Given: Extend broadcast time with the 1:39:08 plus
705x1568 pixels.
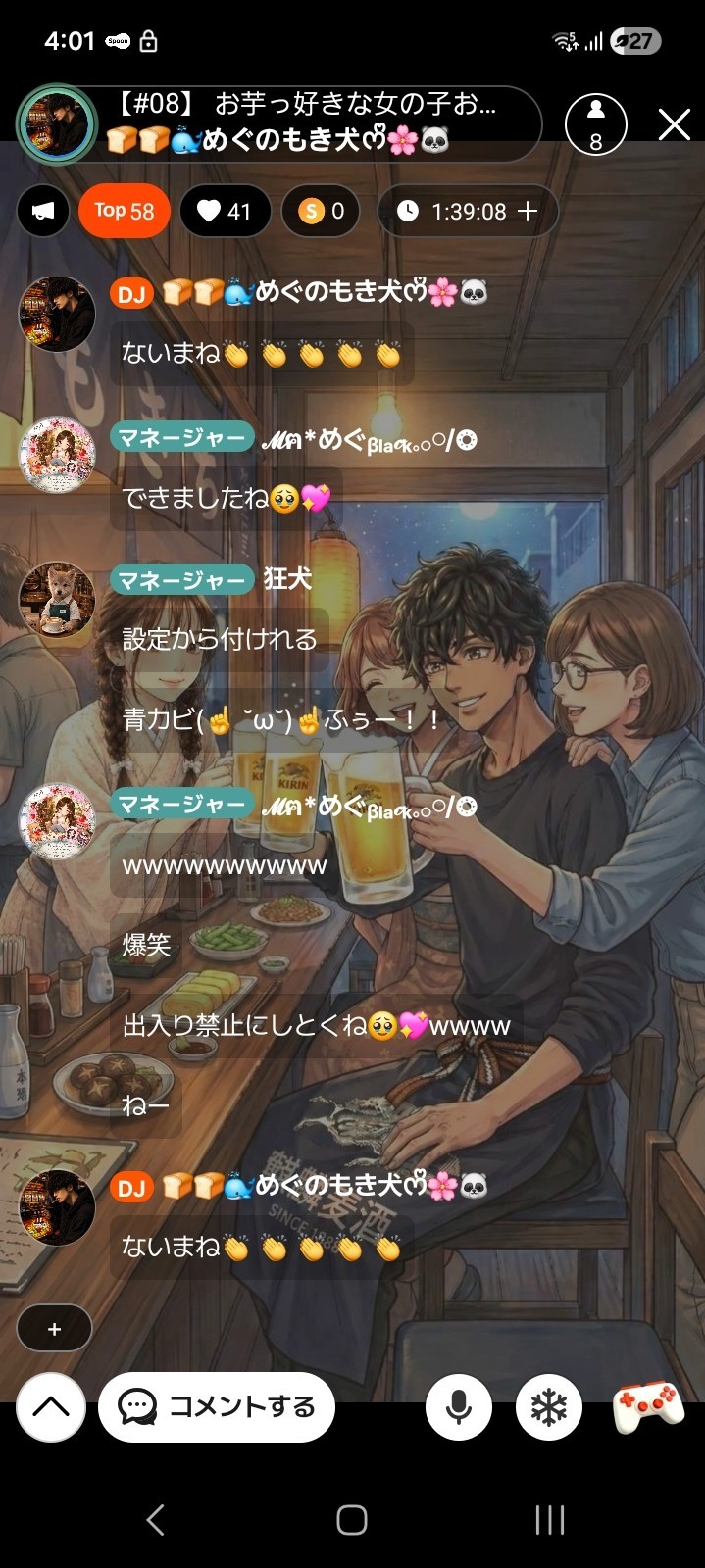Looking at the screenshot, I should [x=468, y=211].
